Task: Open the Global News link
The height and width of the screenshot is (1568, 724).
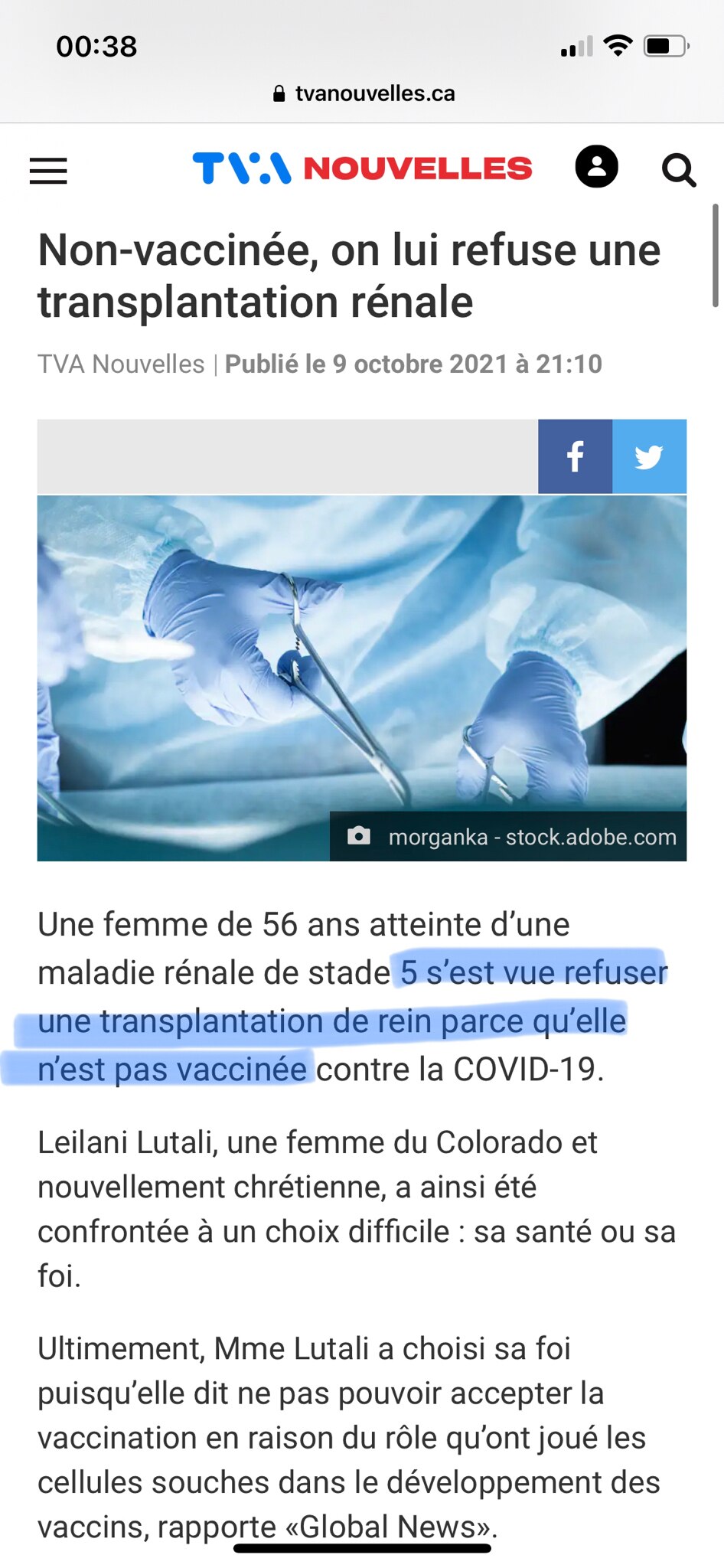Action: click(x=386, y=1526)
